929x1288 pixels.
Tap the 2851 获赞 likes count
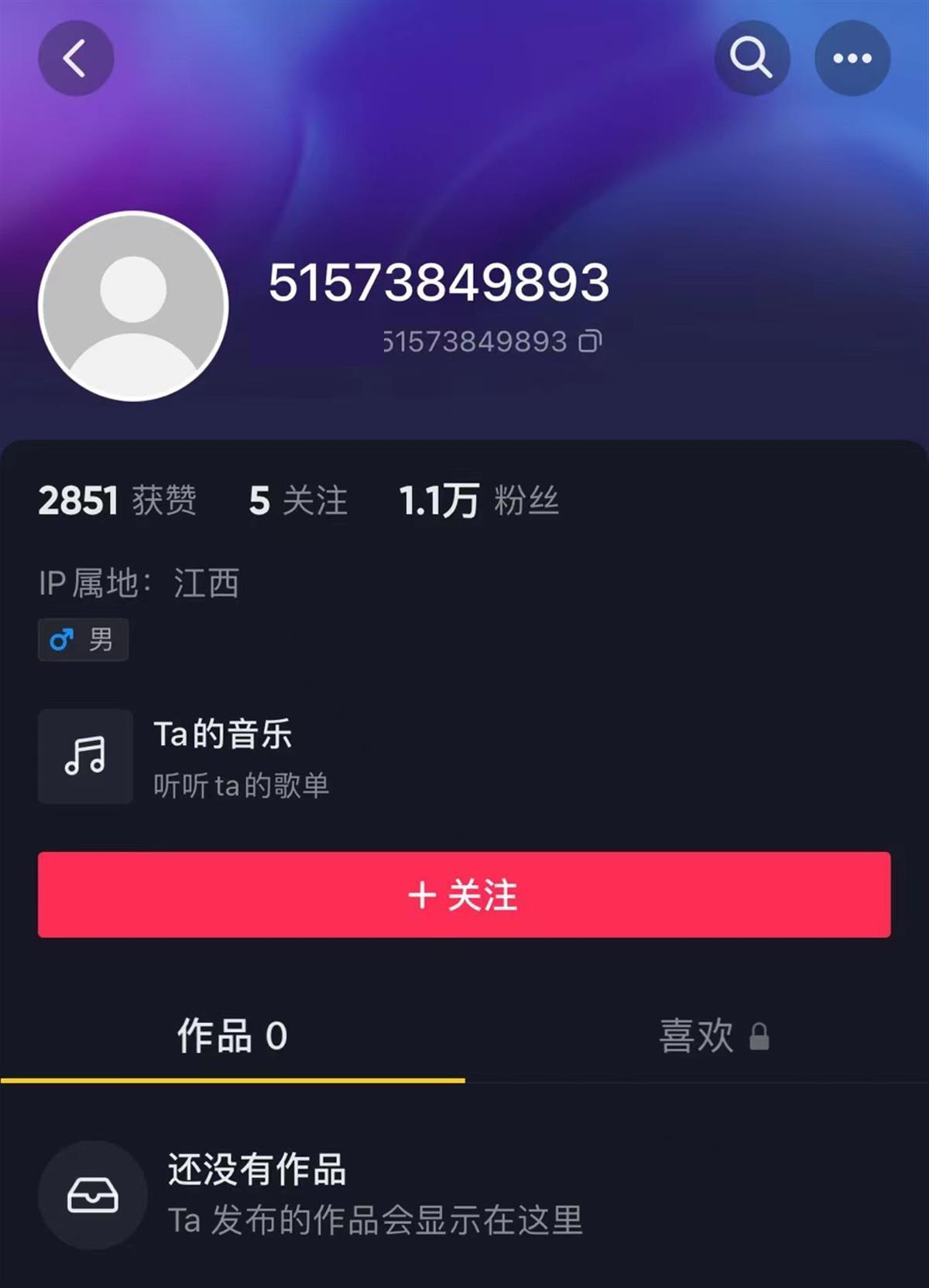(117, 500)
